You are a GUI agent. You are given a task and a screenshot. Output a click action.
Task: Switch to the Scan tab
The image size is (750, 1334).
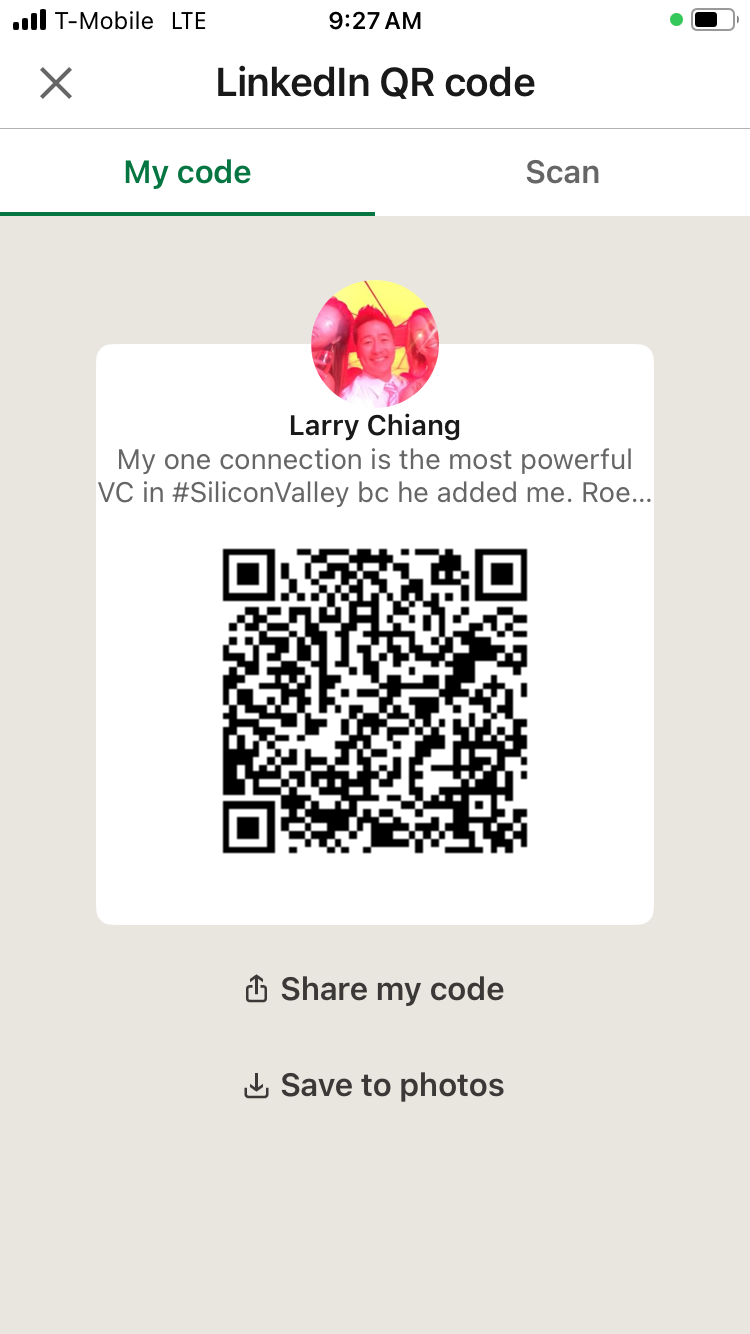[x=562, y=172]
